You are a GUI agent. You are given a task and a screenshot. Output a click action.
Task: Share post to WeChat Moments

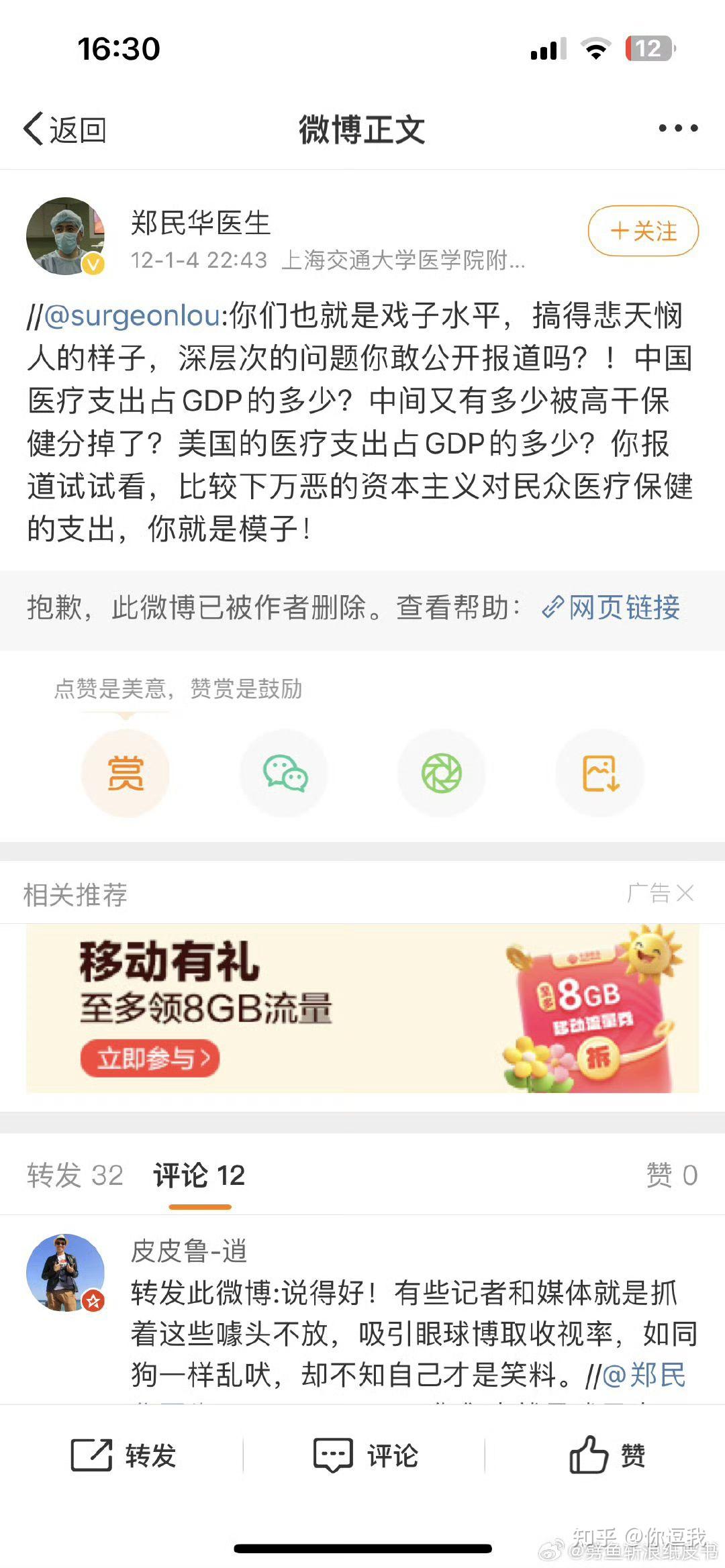coord(441,773)
